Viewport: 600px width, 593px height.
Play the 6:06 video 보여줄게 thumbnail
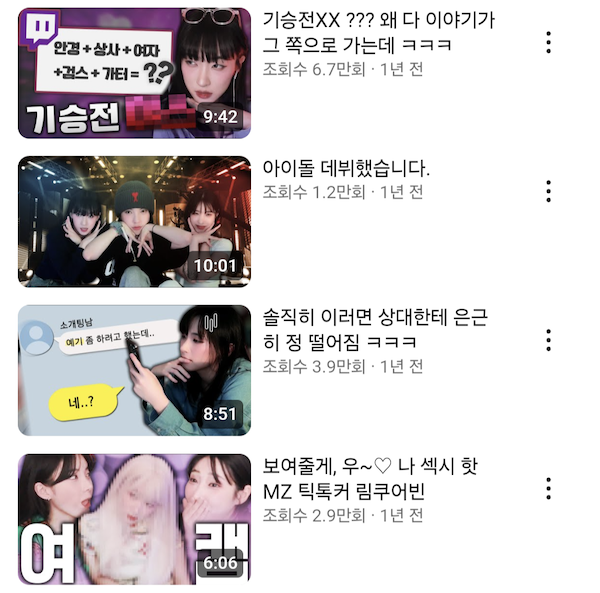click(x=134, y=518)
